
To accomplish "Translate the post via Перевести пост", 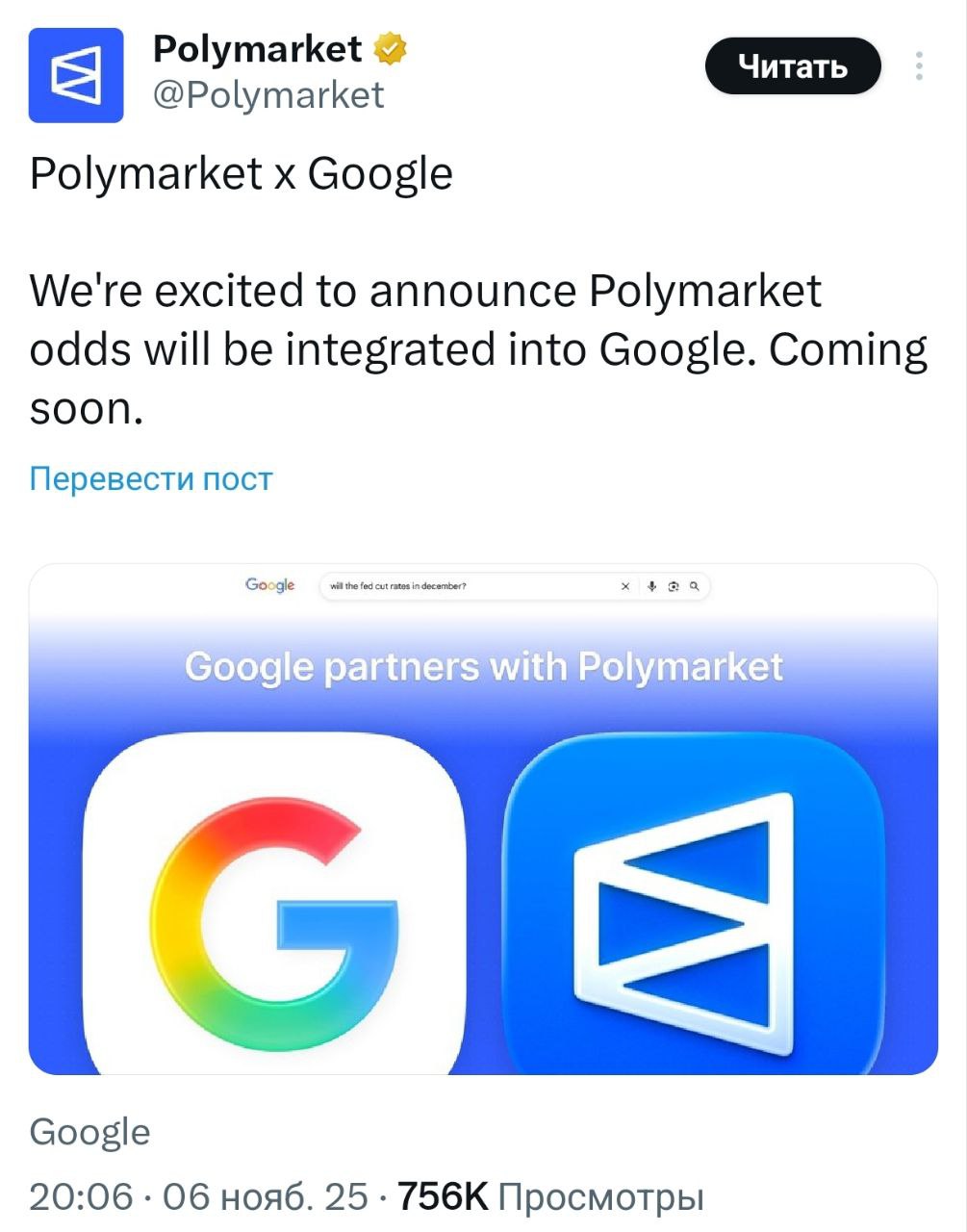I will point(150,477).
